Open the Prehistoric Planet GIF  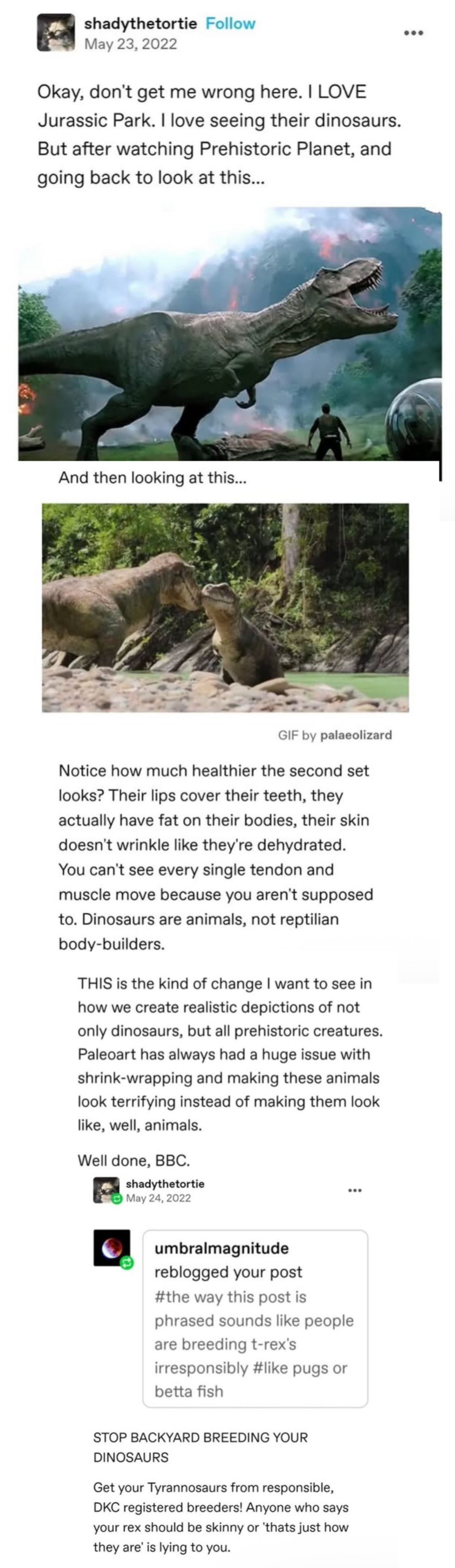(225, 607)
